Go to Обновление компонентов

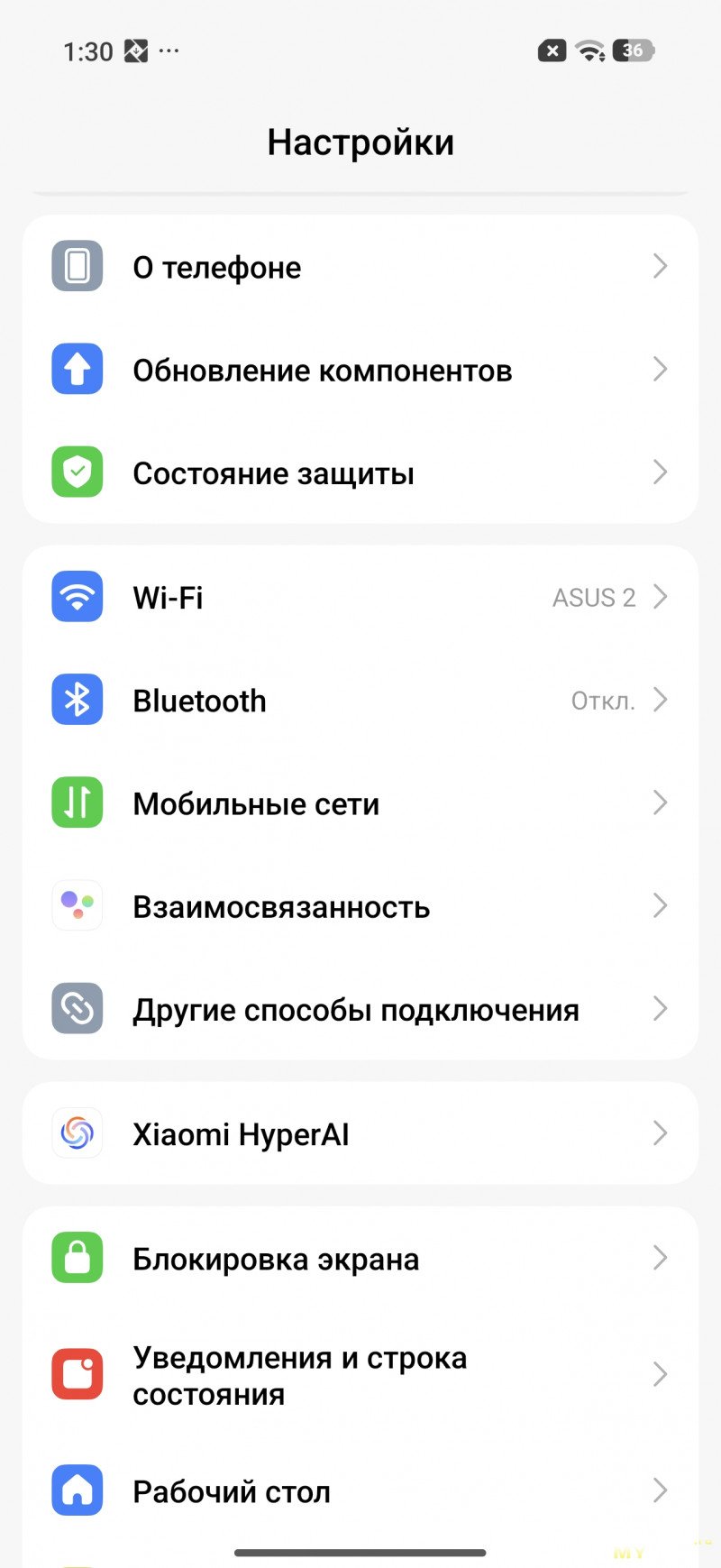[360, 370]
